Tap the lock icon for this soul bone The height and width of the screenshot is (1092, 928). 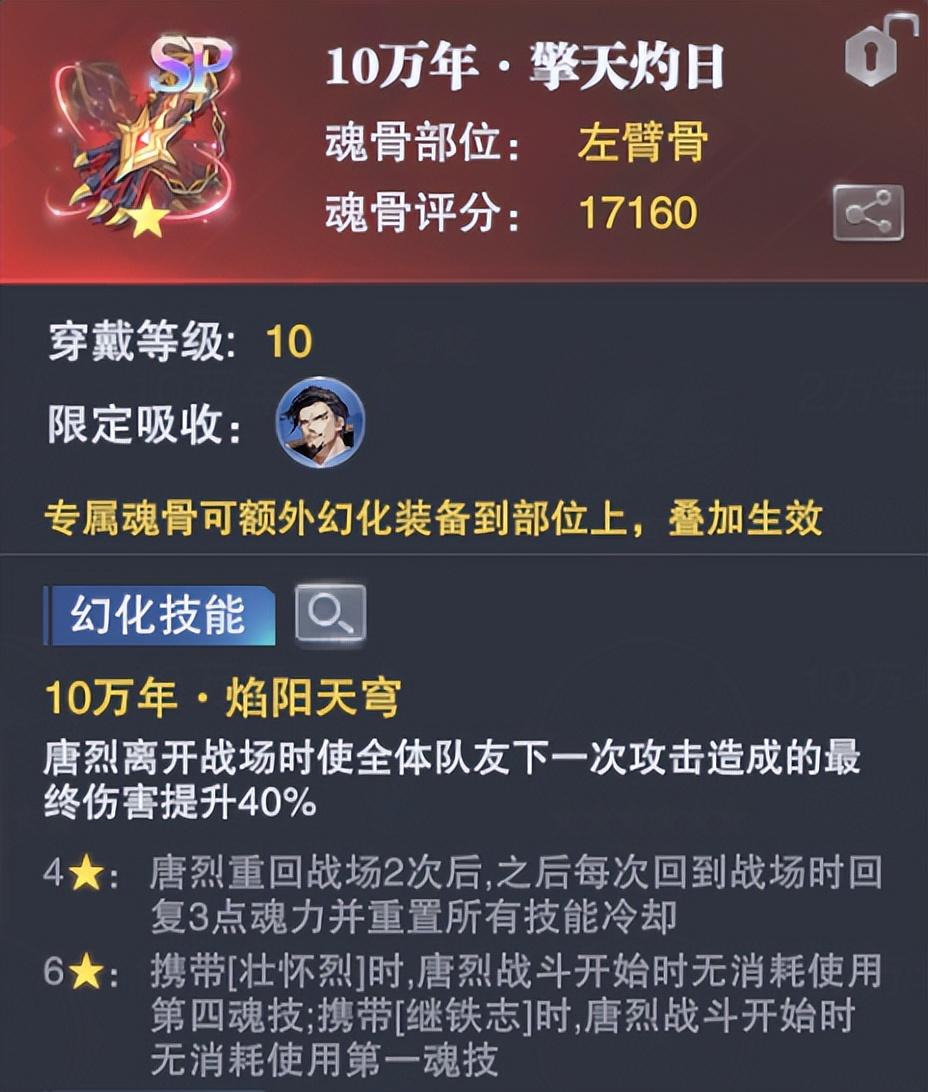point(878,50)
